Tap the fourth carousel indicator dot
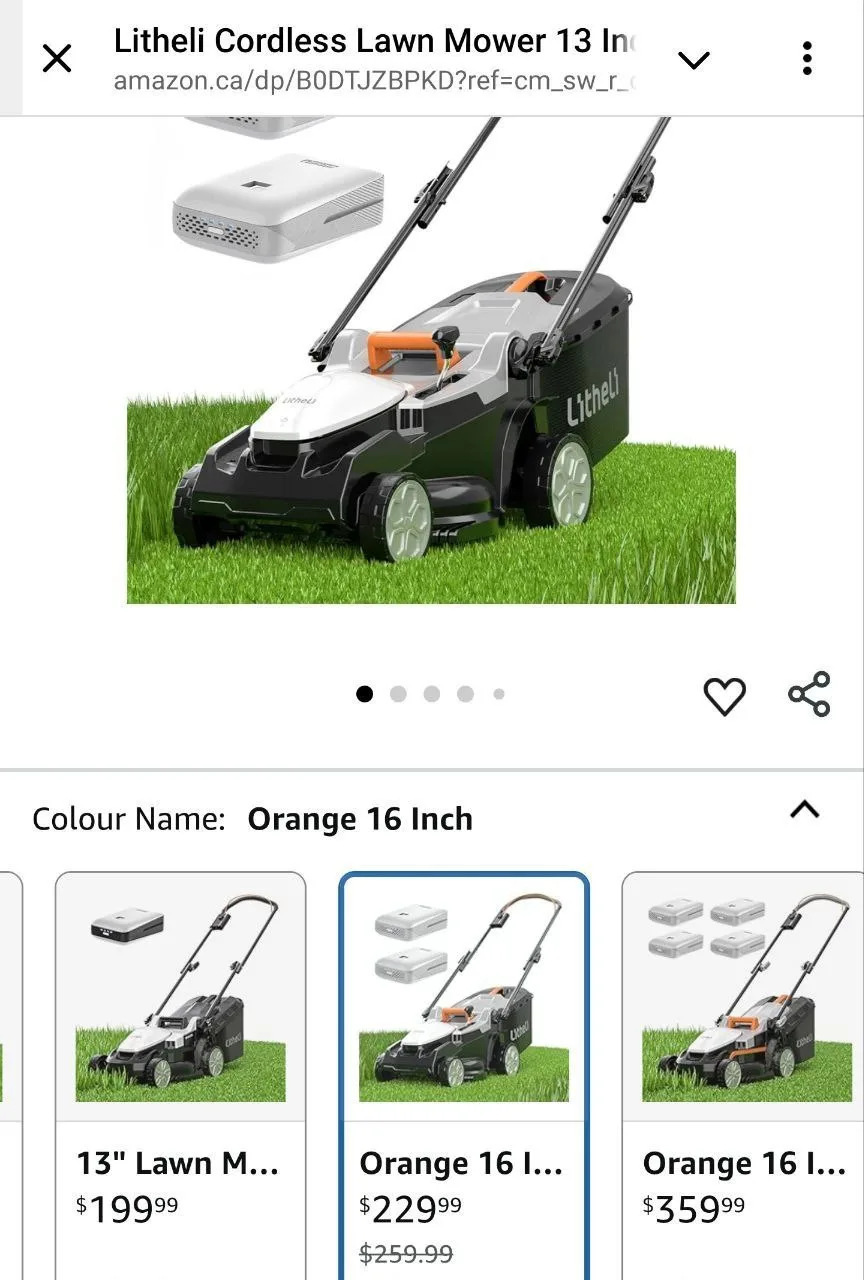This screenshot has width=864, height=1280. pos(465,693)
